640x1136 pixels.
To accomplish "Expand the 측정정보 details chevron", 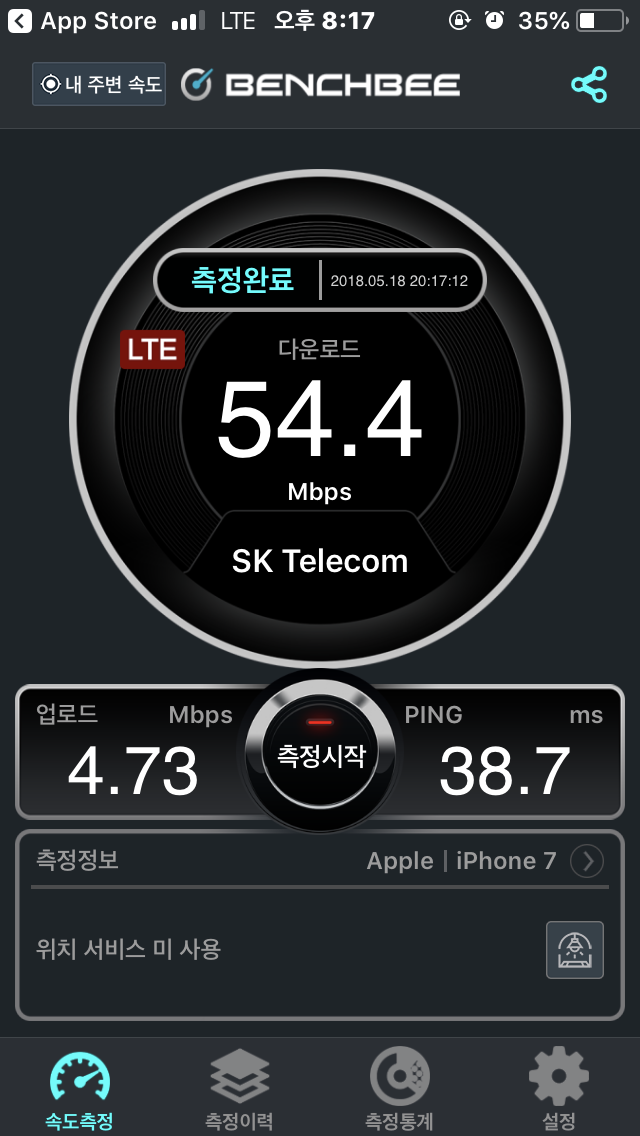I will click(587, 861).
